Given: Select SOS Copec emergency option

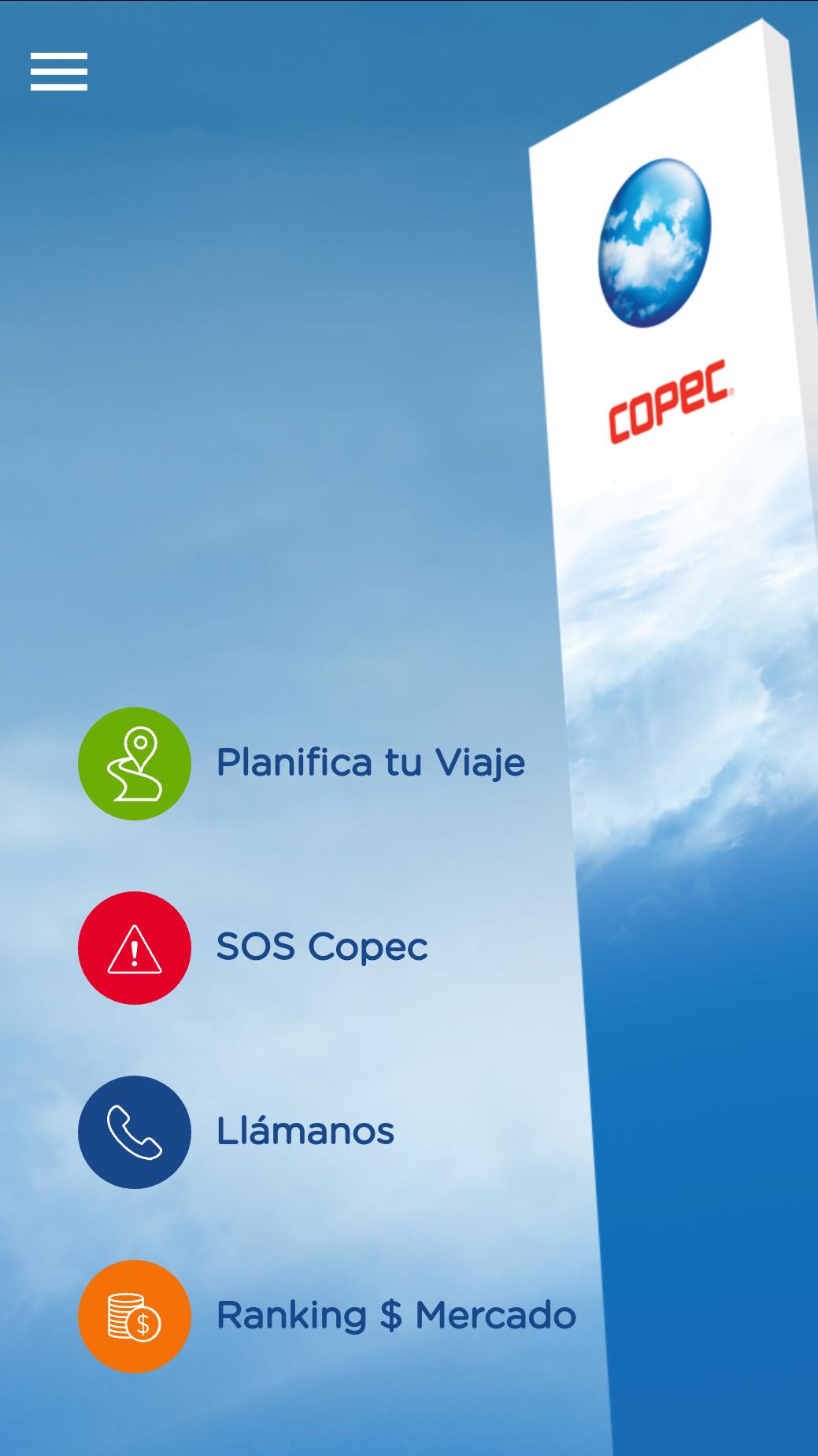Looking at the screenshot, I should pos(254,947).
